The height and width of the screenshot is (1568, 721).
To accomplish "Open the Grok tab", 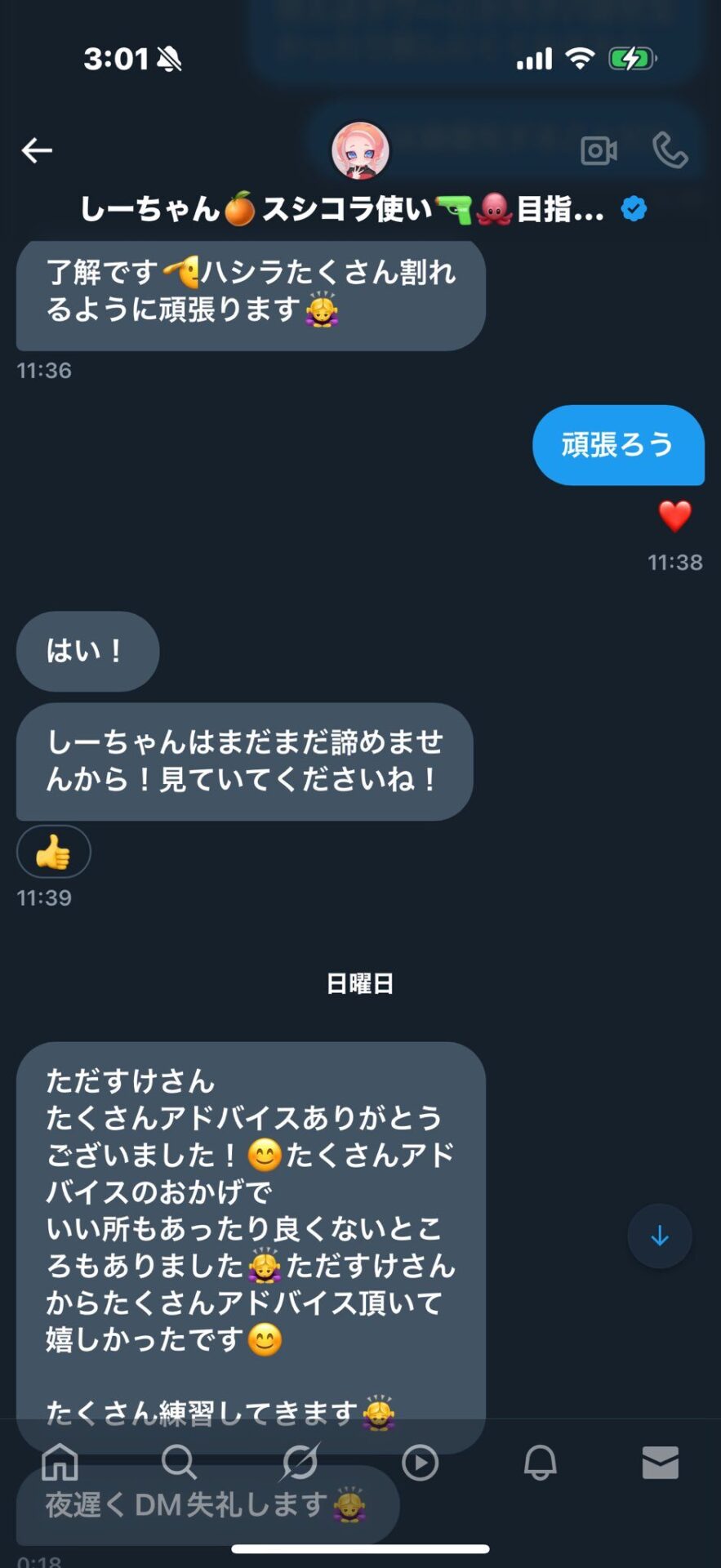I will tap(300, 1462).
